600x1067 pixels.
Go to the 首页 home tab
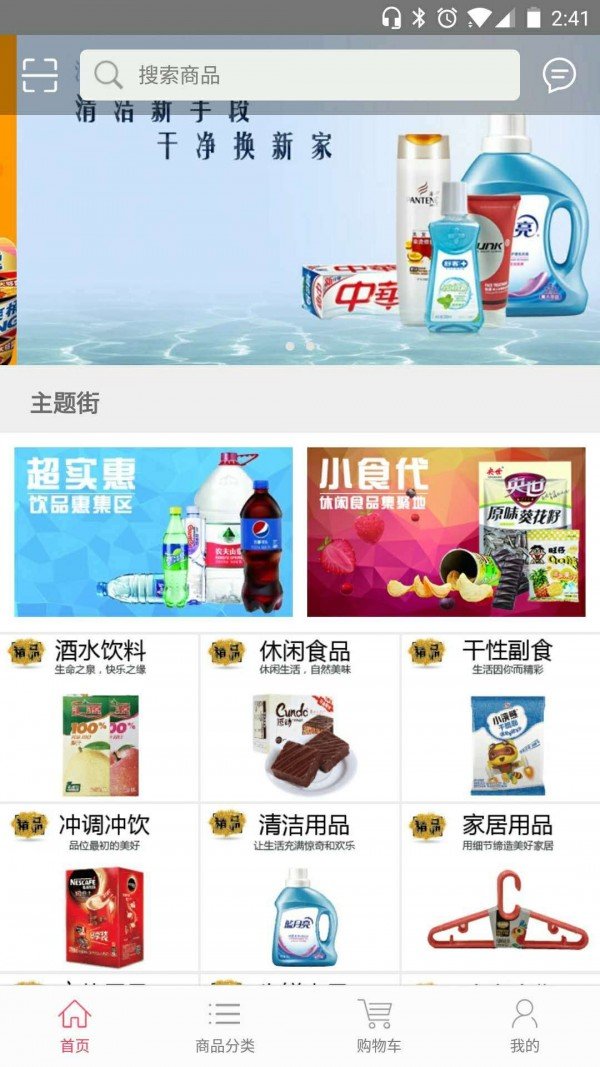(x=74, y=1026)
